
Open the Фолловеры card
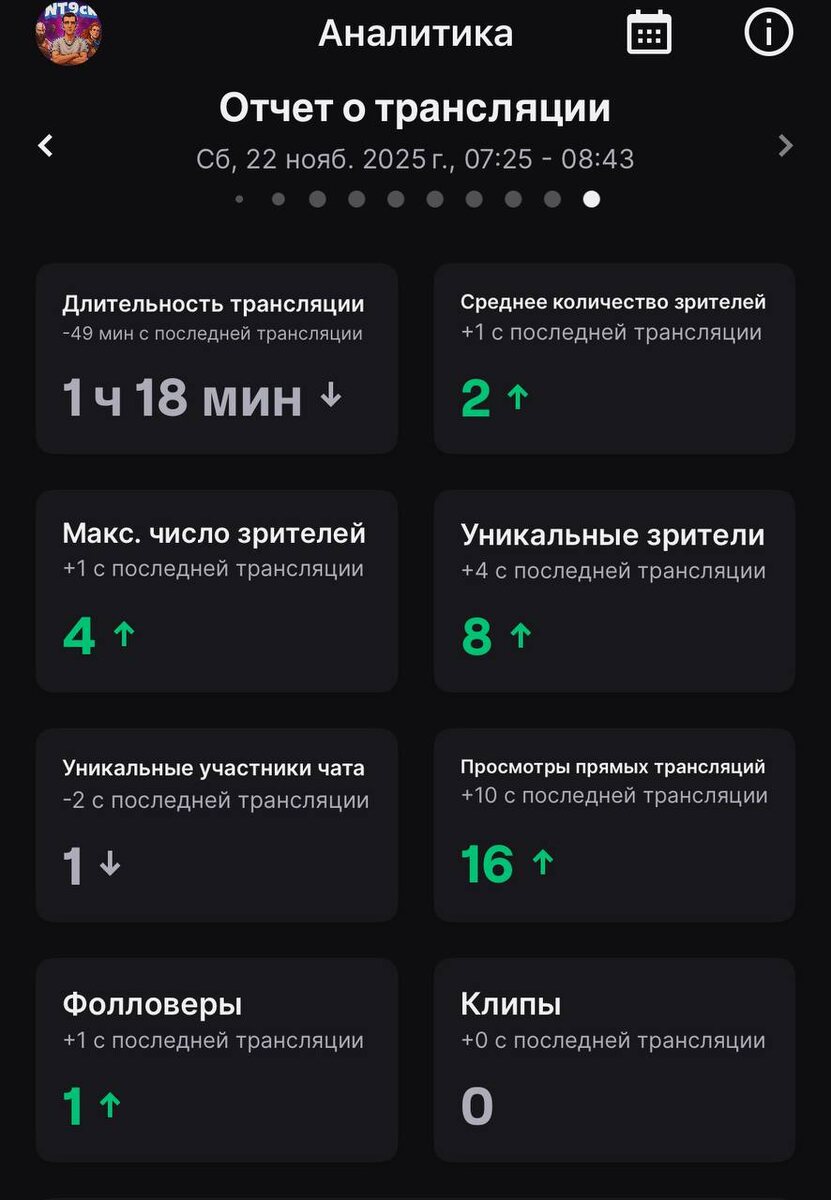pyautogui.click(x=216, y=1060)
